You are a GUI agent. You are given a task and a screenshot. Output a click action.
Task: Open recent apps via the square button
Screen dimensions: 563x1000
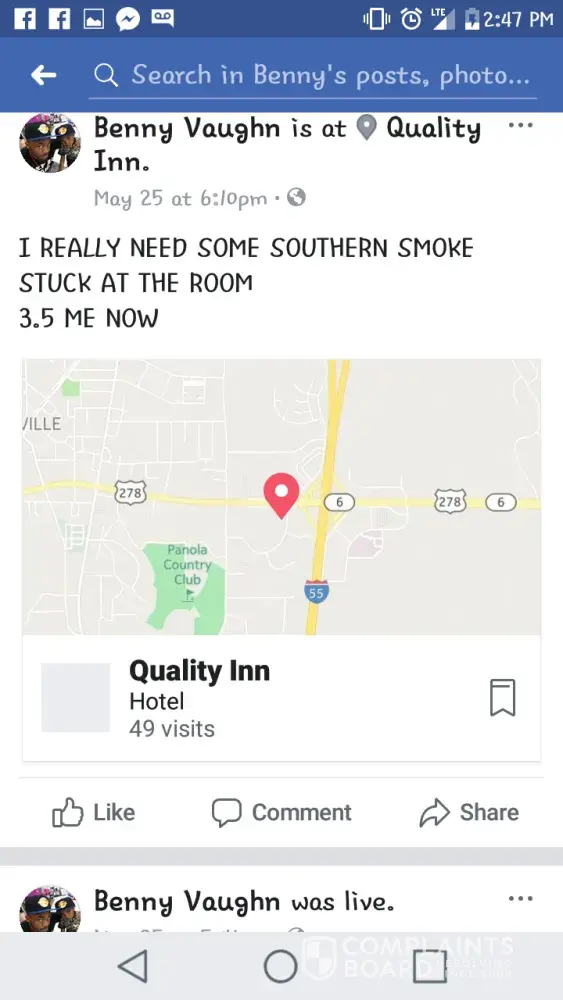(429, 966)
